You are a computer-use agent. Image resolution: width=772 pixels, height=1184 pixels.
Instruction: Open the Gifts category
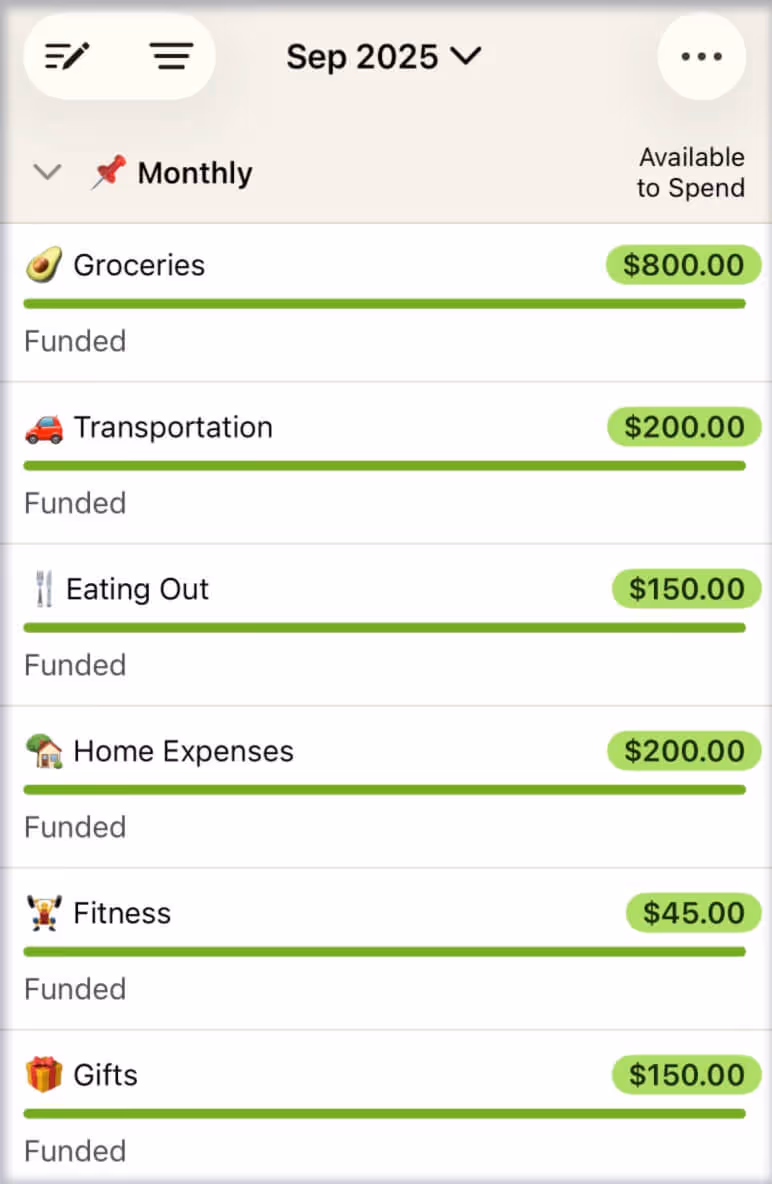[106, 1076]
